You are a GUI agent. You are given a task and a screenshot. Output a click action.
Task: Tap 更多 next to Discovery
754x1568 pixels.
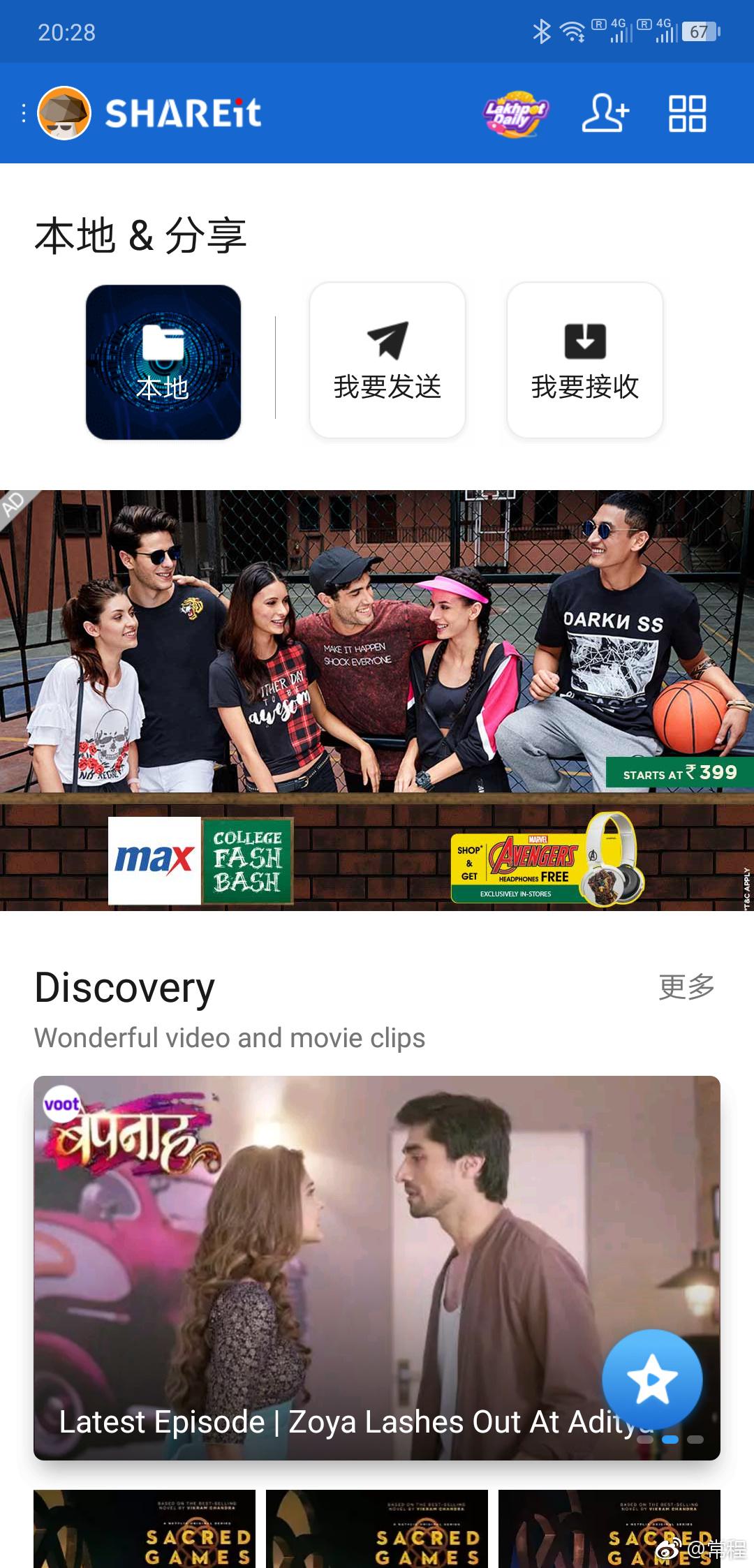point(686,986)
